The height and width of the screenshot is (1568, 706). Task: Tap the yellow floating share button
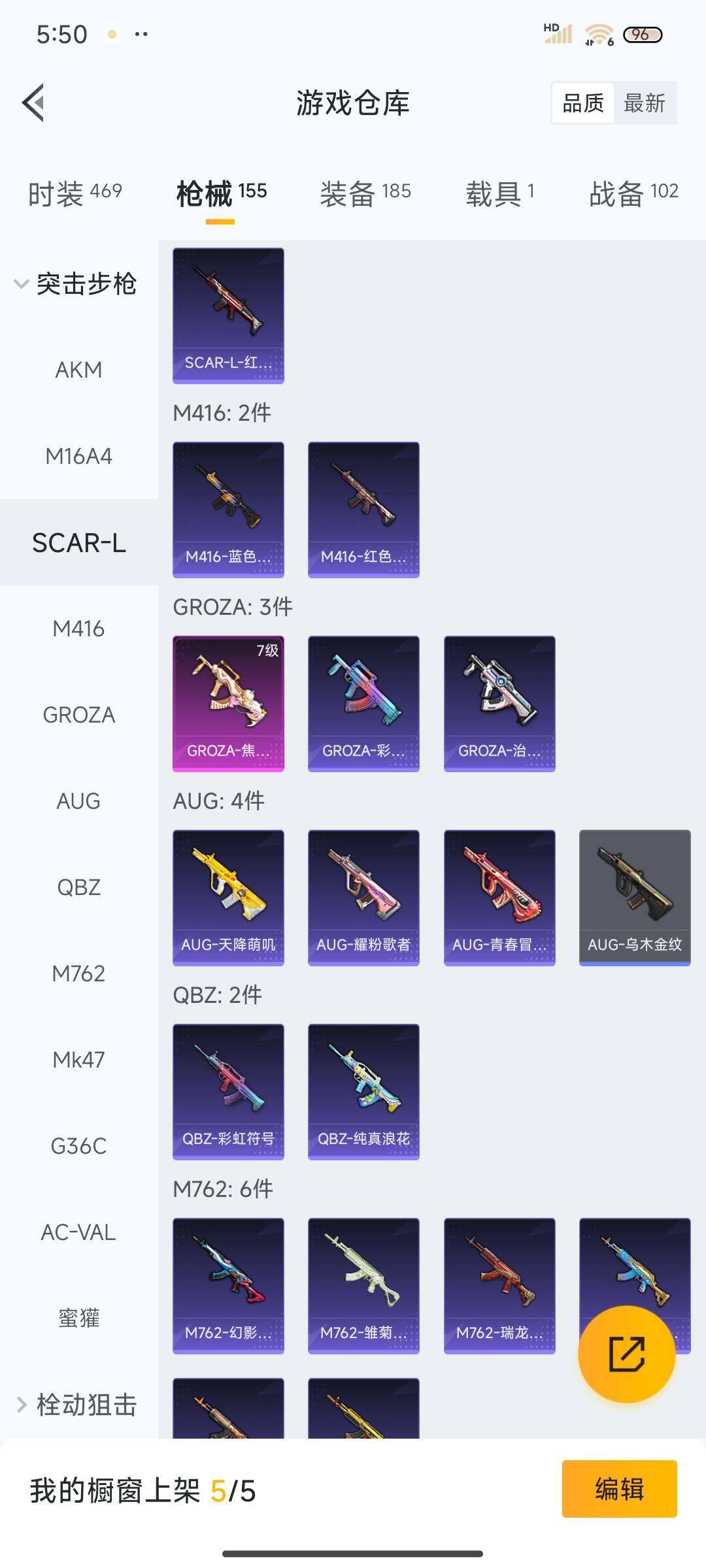pos(626,1354)
